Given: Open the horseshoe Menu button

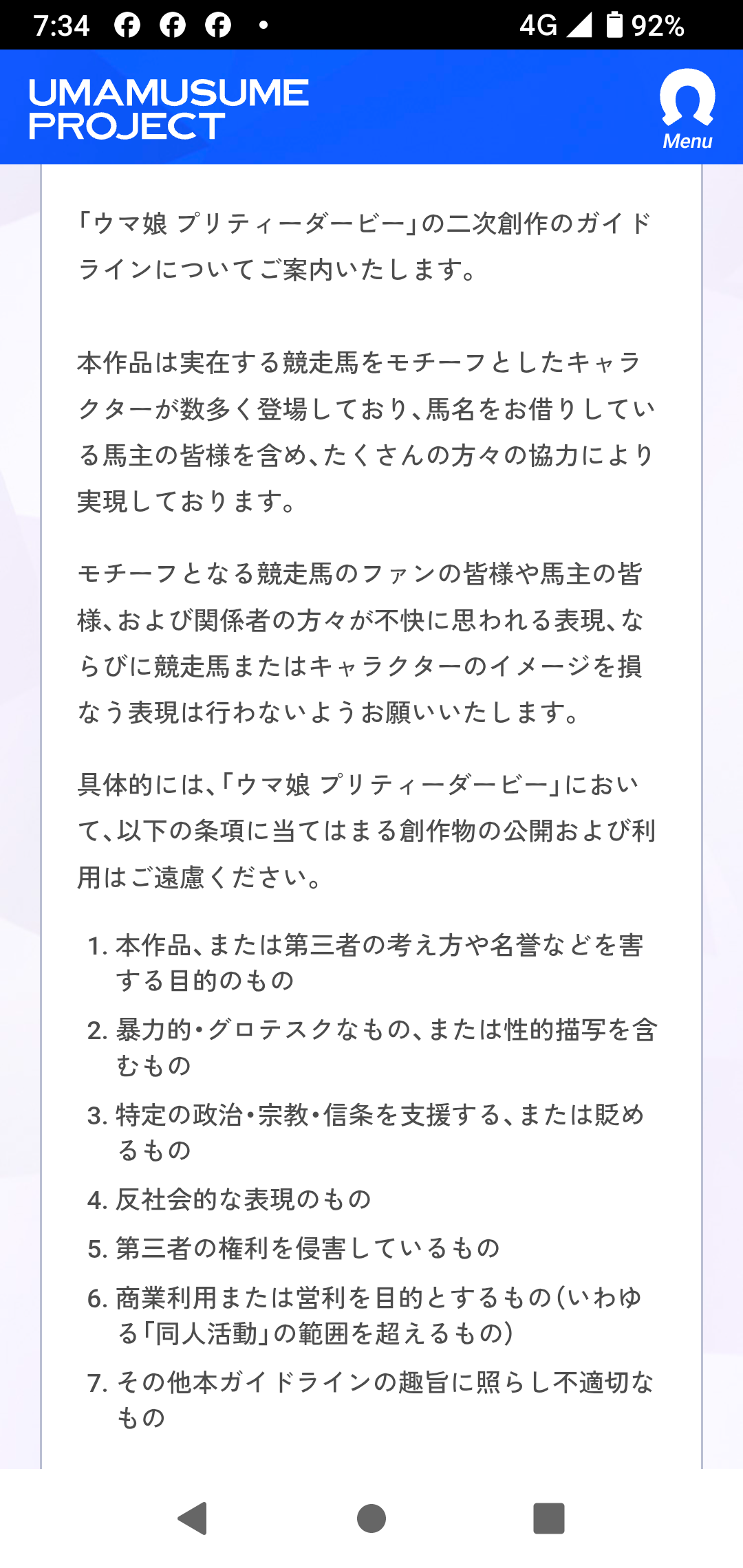Looking at the screenshot, I should point(687,109).
